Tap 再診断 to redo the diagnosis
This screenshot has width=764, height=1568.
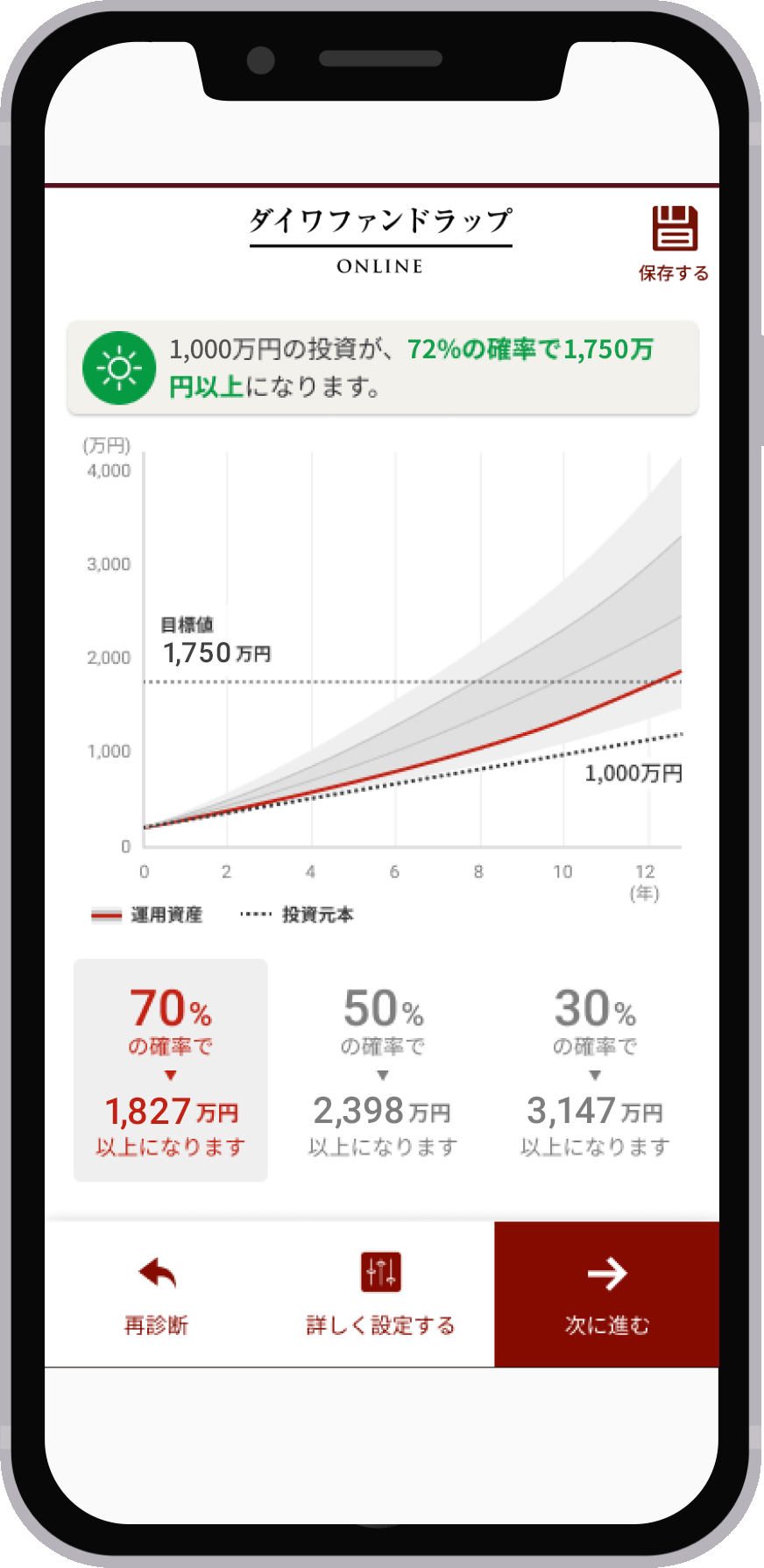point(157,1294)
